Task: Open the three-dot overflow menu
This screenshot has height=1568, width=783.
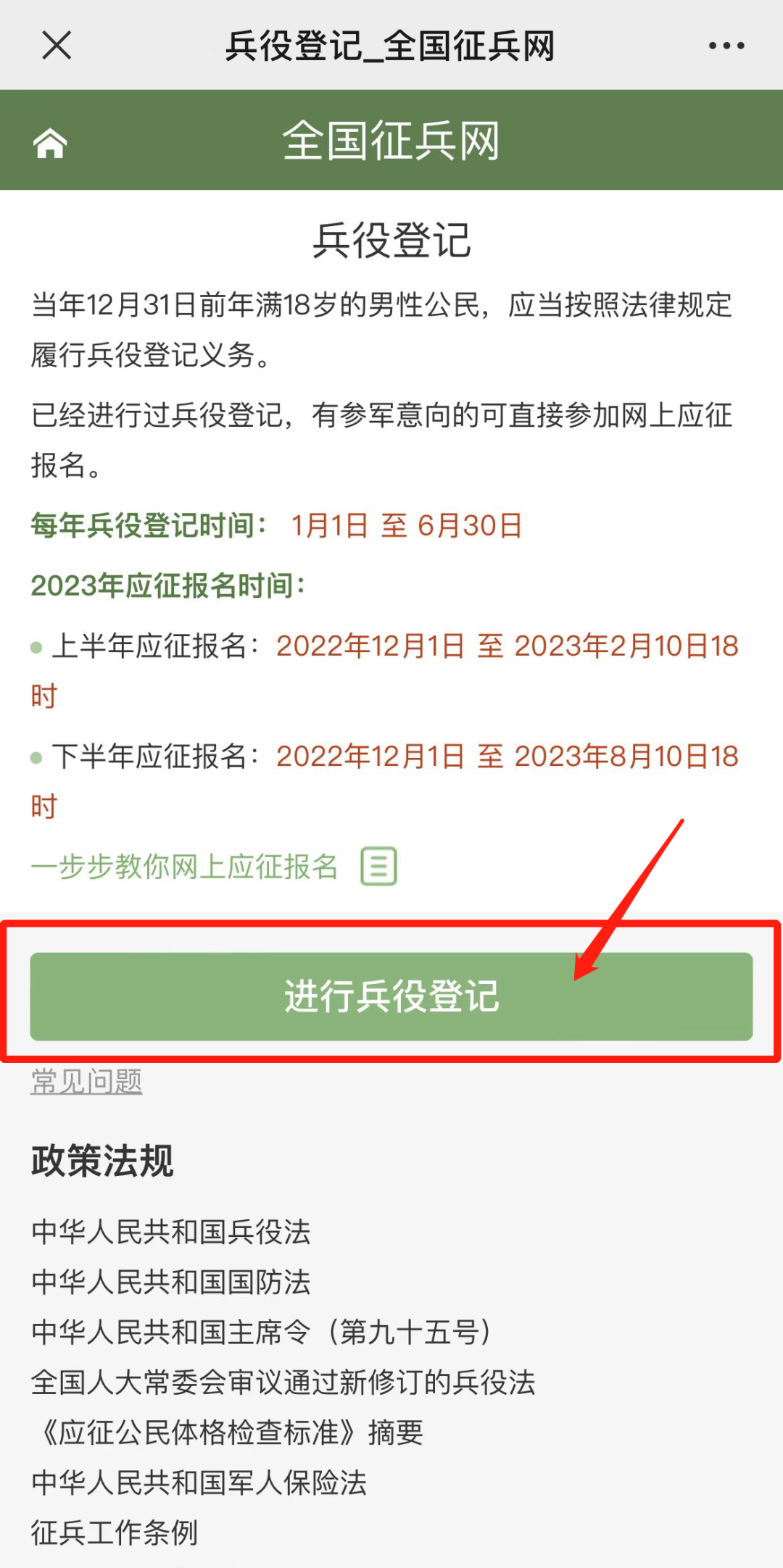Action: click(x=726, y=46)
